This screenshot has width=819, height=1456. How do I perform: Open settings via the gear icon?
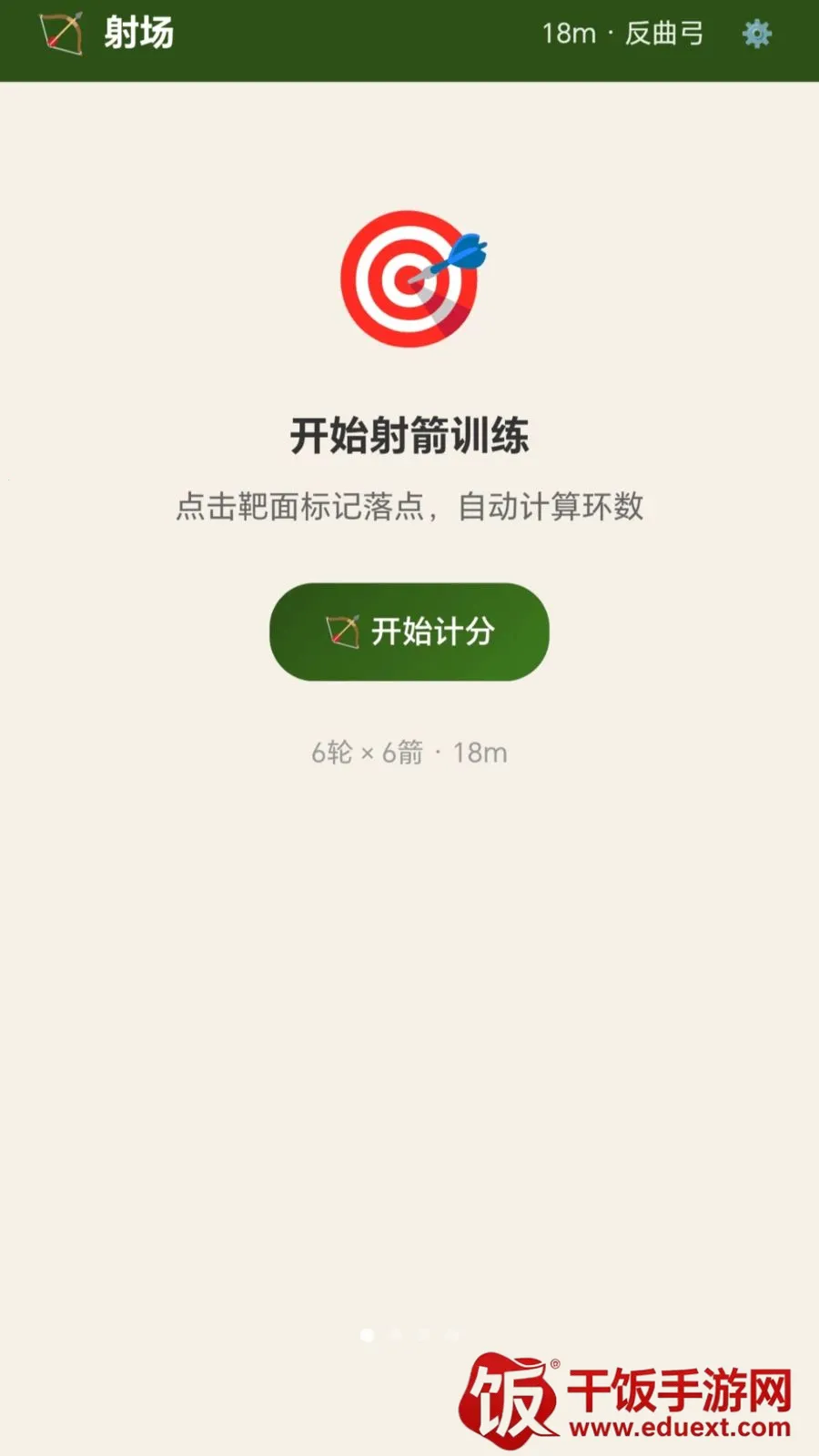pyautogui.click(x=756, y=34)
